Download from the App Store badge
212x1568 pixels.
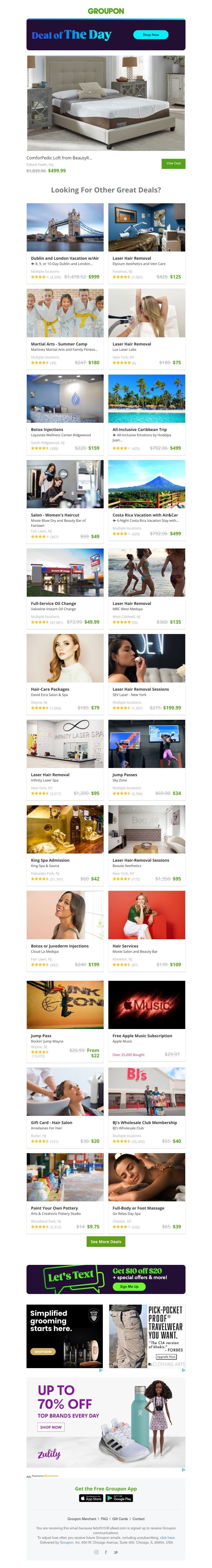tap(91, 1498)
